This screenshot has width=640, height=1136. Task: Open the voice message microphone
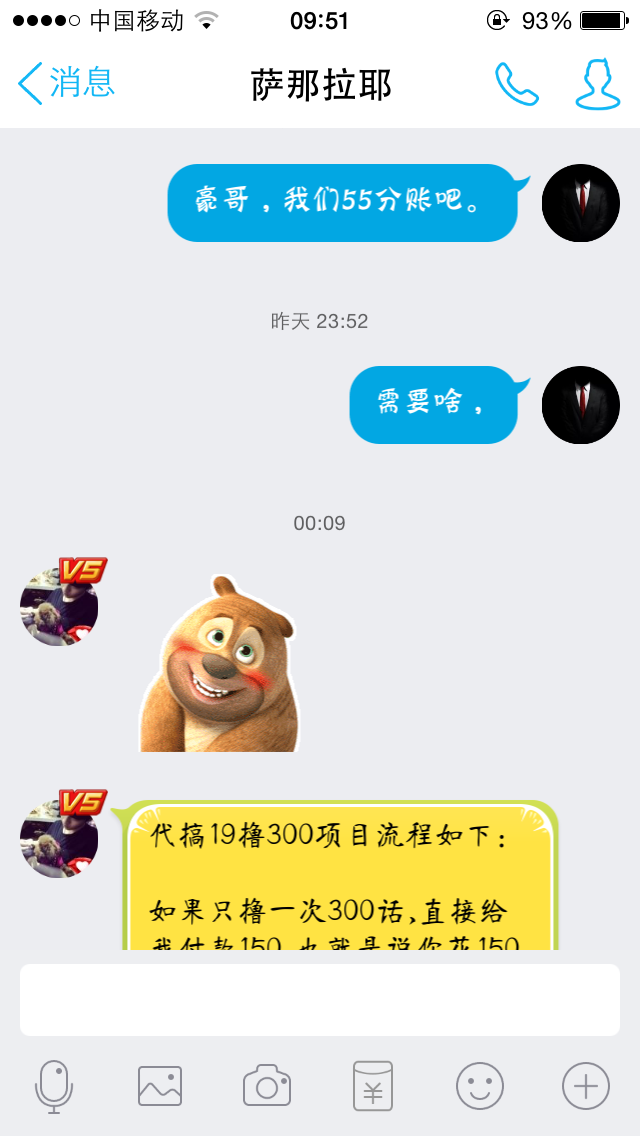tap(54, 1087)
